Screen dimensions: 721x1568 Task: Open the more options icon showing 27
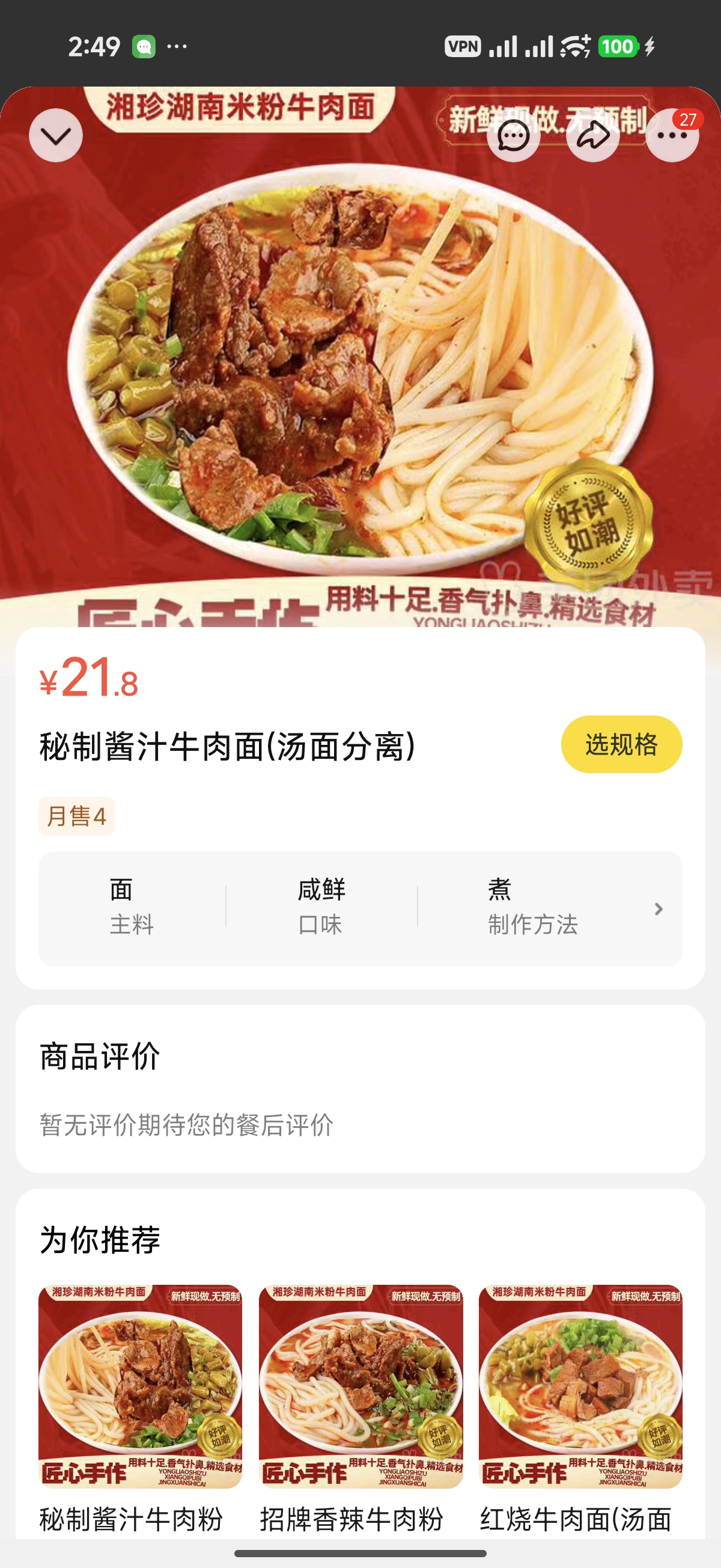coord(672,138)
